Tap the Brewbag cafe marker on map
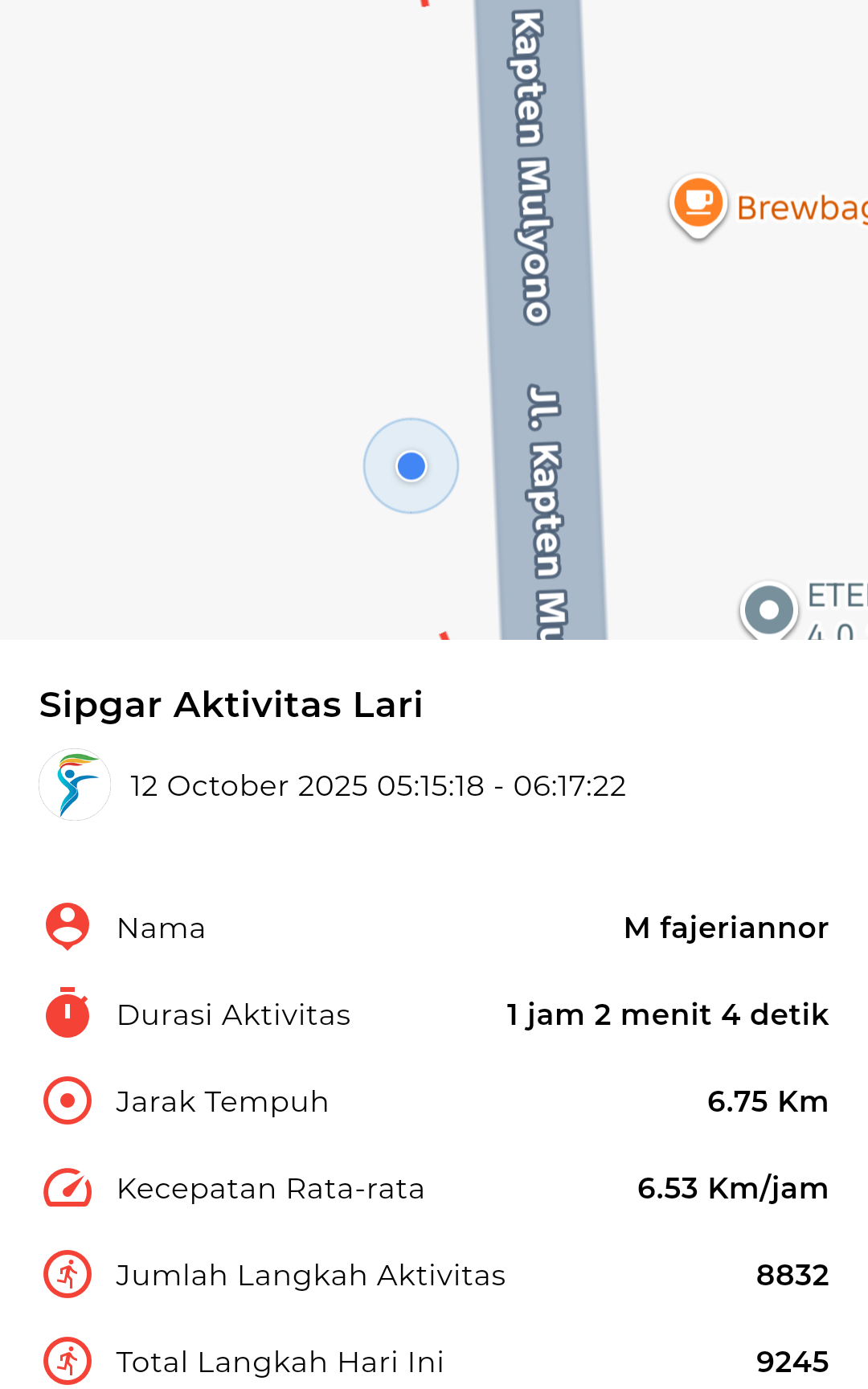This screenshot has height=1389, width=868. tap(698, 203)
